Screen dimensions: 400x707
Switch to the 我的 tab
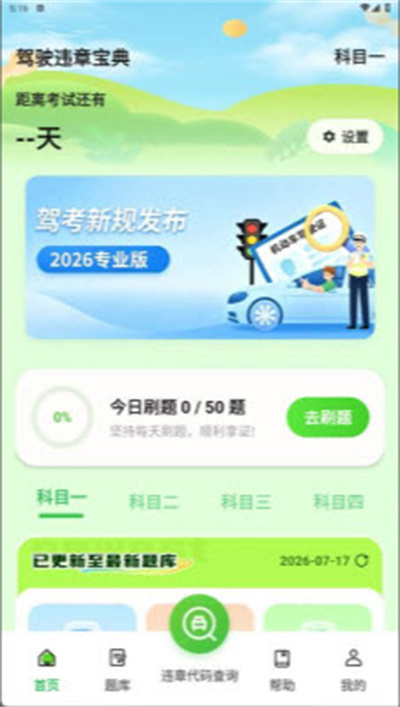pos(353,670)
